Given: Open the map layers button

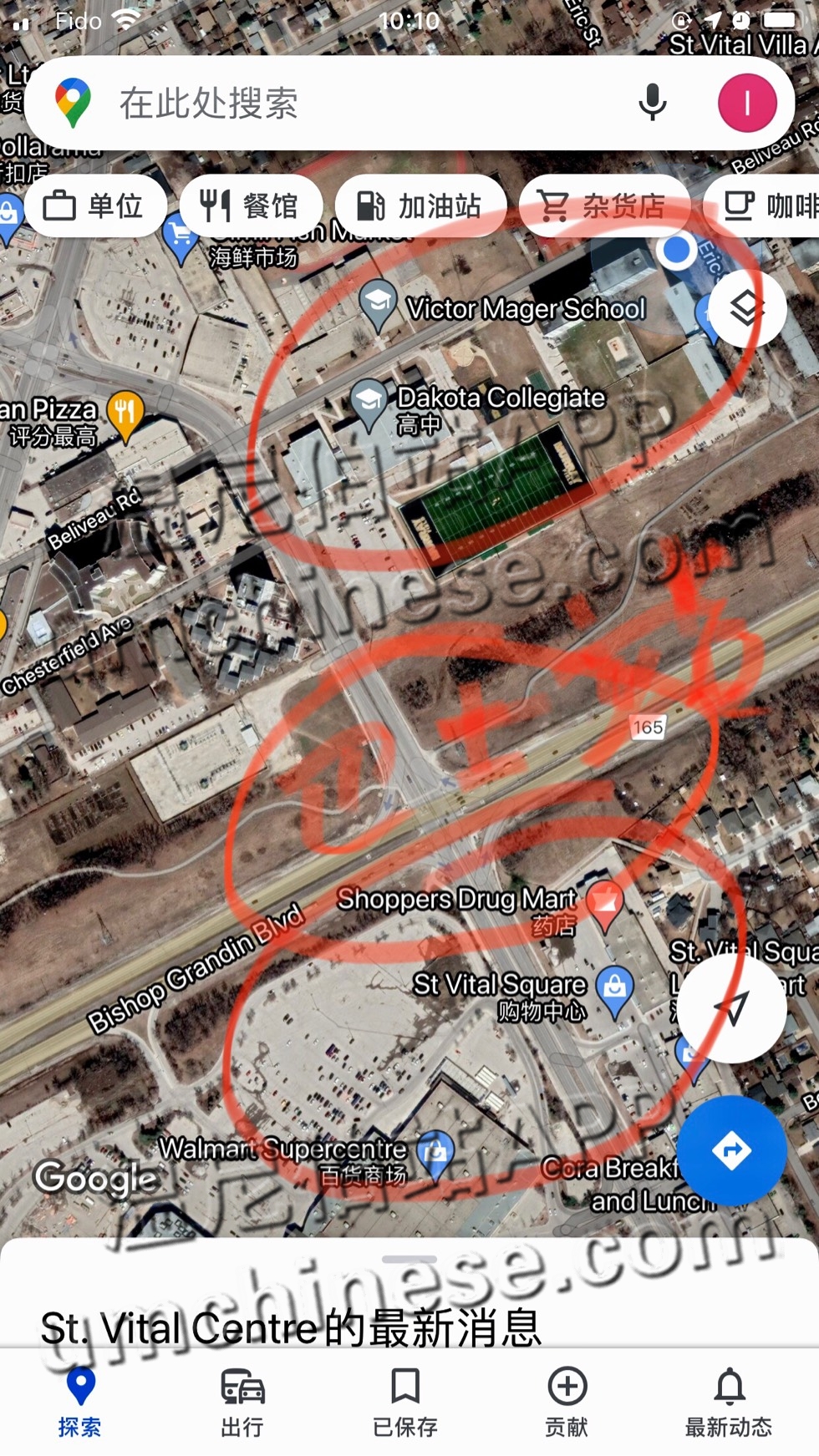Looking at the screenshot, I should (x=745, y=308).
